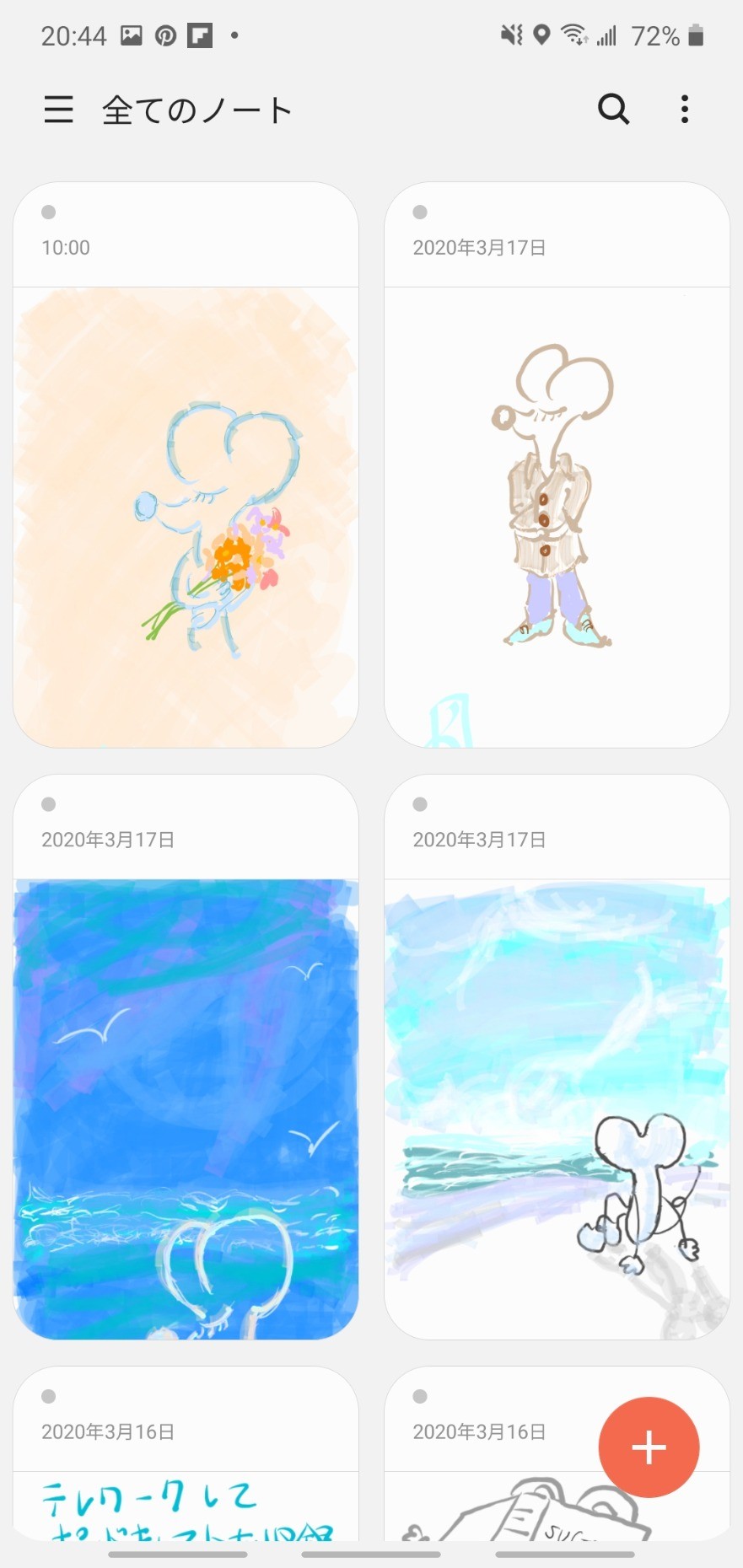Open the note with mouse sitting at seaside
Image resolution: width=743 pixels, height=1568 pixels.
[x=557, y=1057]
